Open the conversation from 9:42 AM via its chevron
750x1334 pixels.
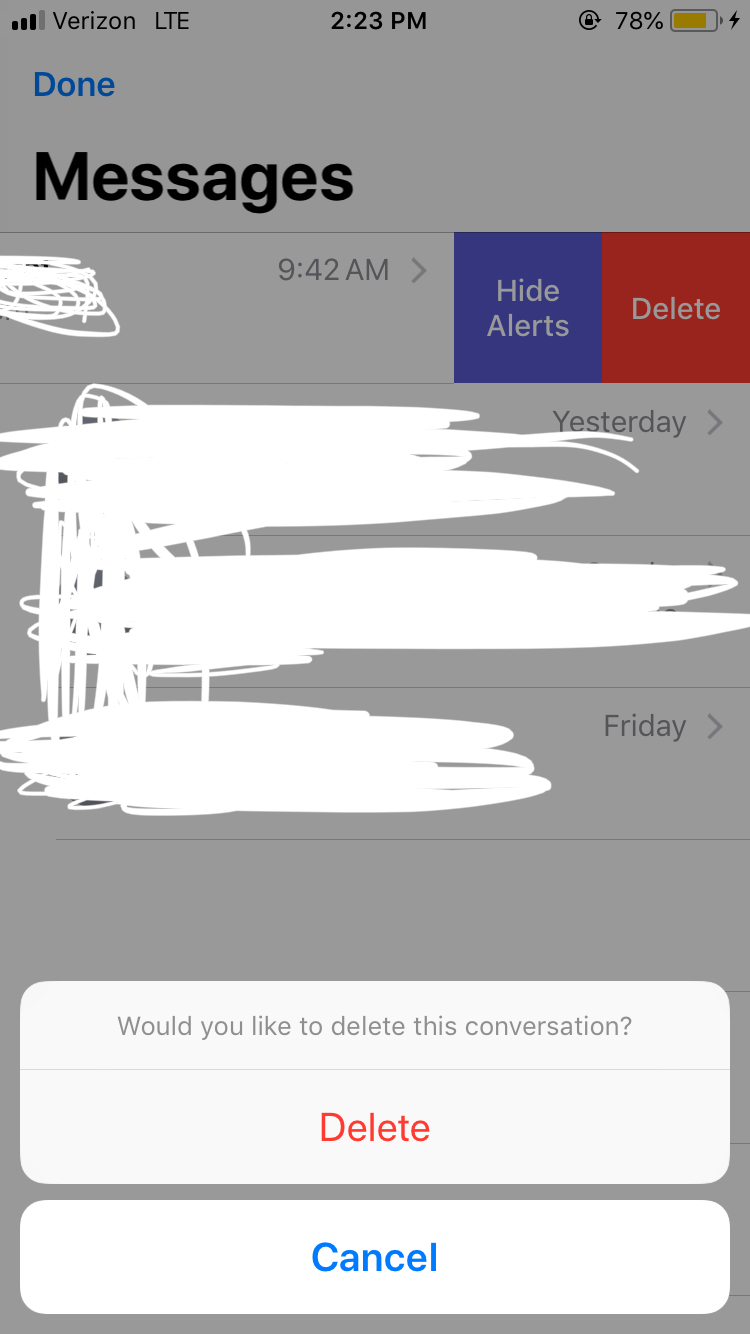point(419,269)
